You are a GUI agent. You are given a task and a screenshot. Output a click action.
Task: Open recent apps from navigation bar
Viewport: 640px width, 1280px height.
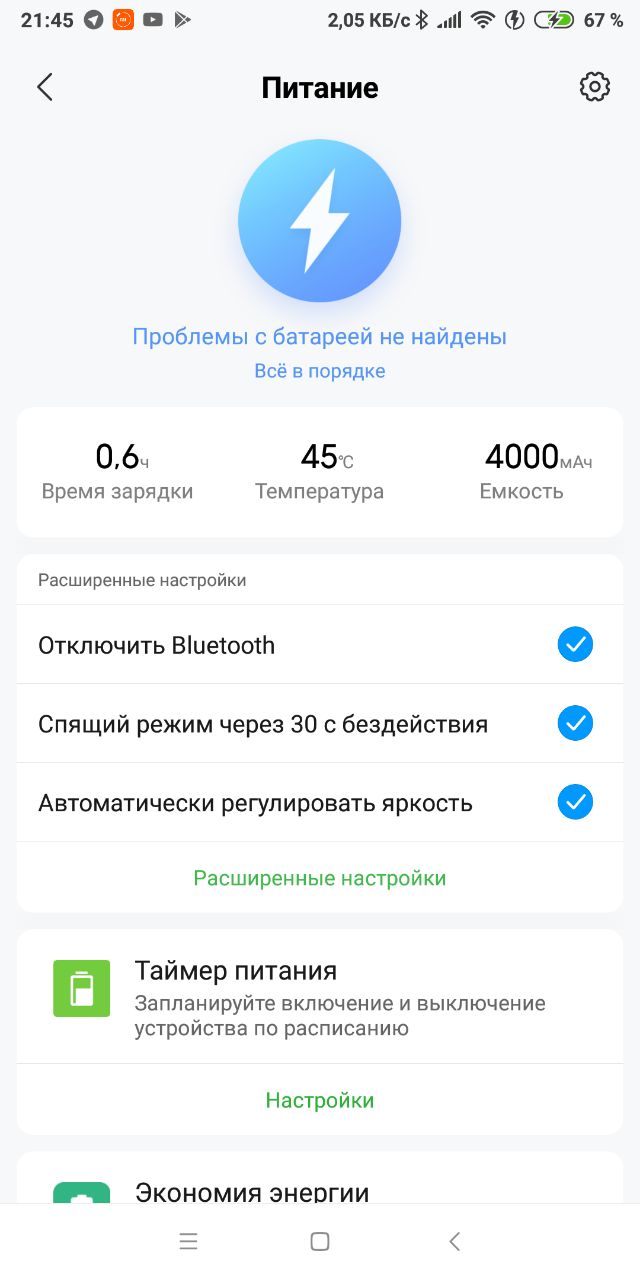[188, 1242]
